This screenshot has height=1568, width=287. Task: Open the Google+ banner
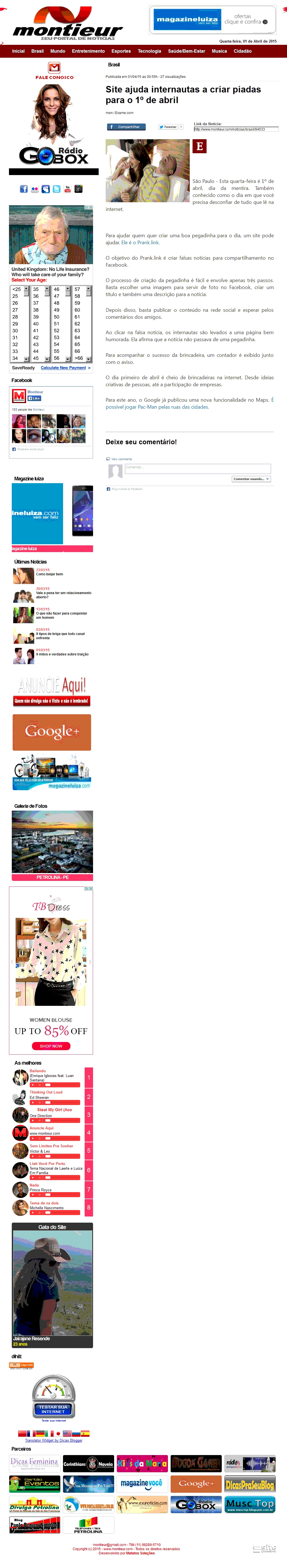(52, 732)
